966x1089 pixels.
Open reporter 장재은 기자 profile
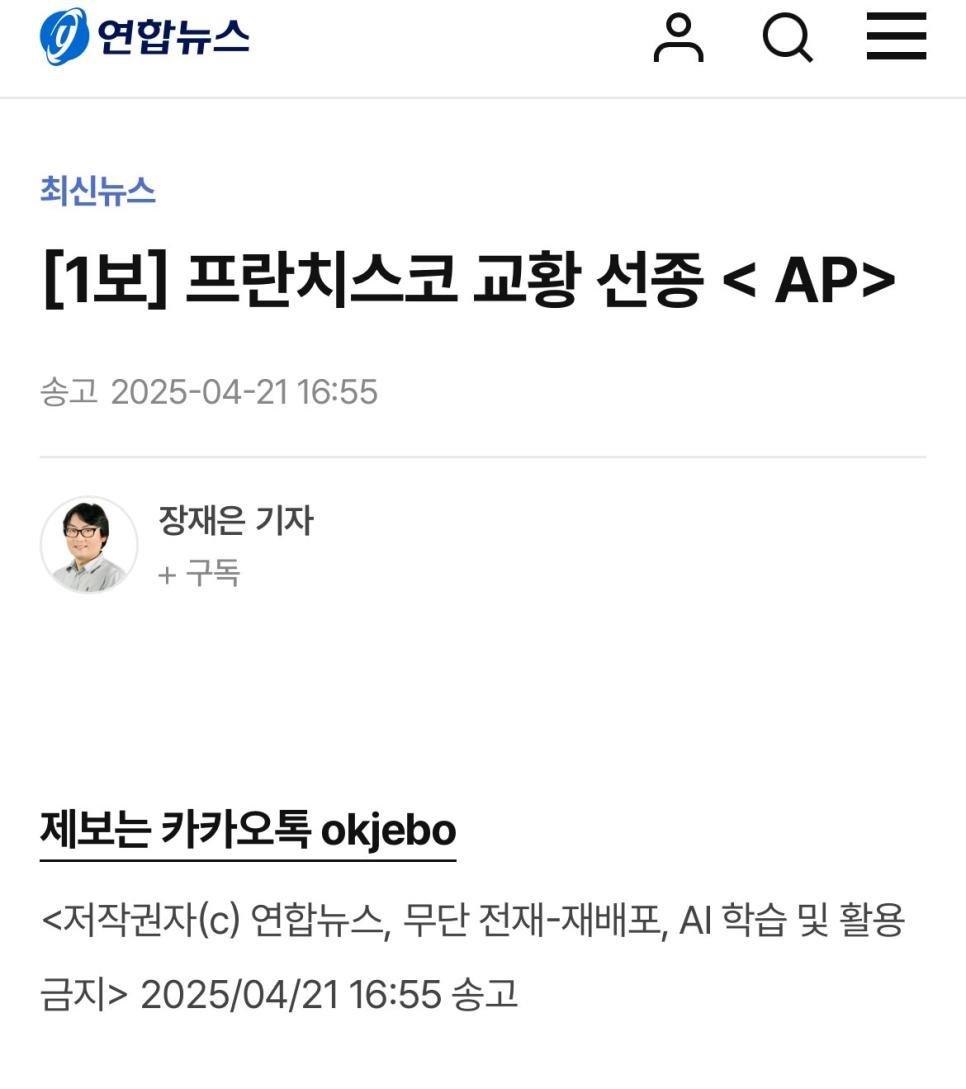coord(235,520)
